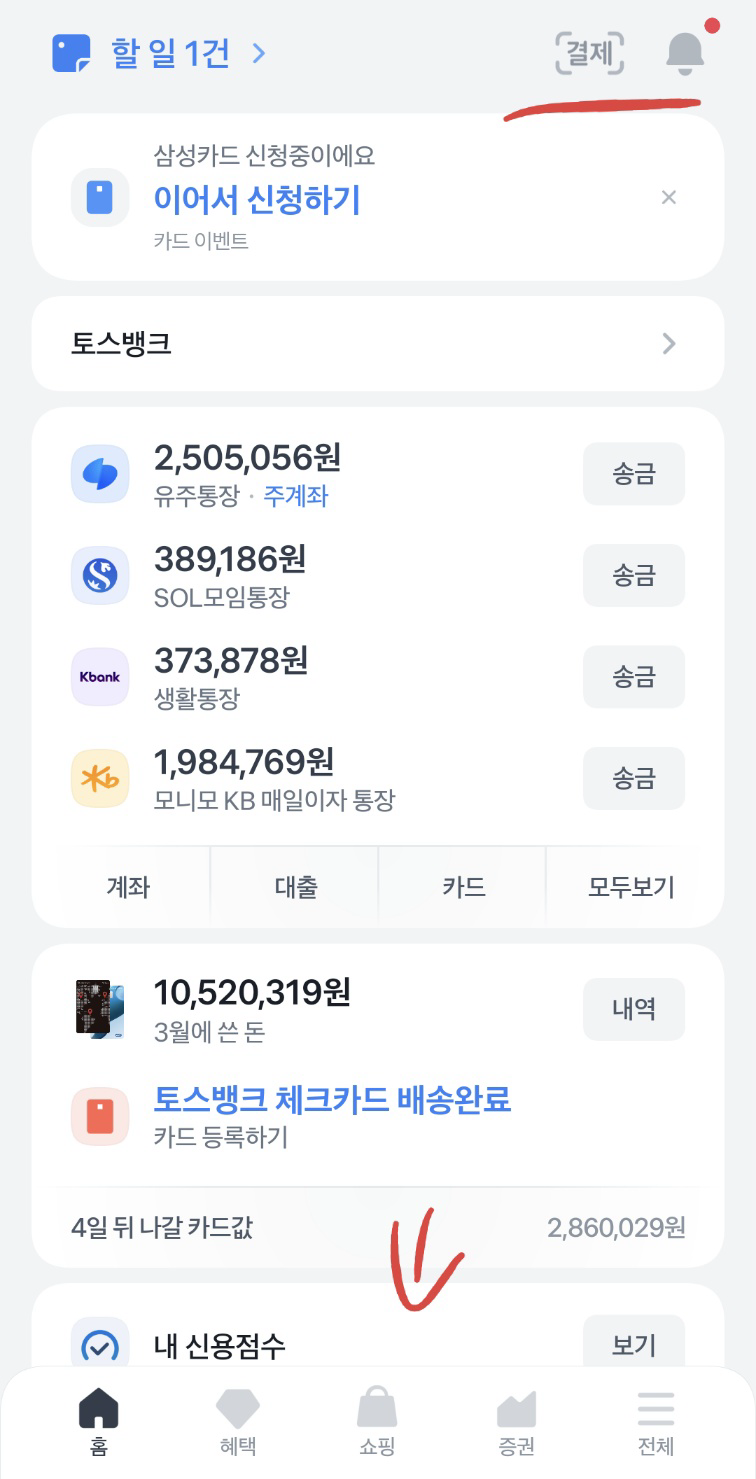Open the KB 매일이자 통장 icon

[99, 778]
